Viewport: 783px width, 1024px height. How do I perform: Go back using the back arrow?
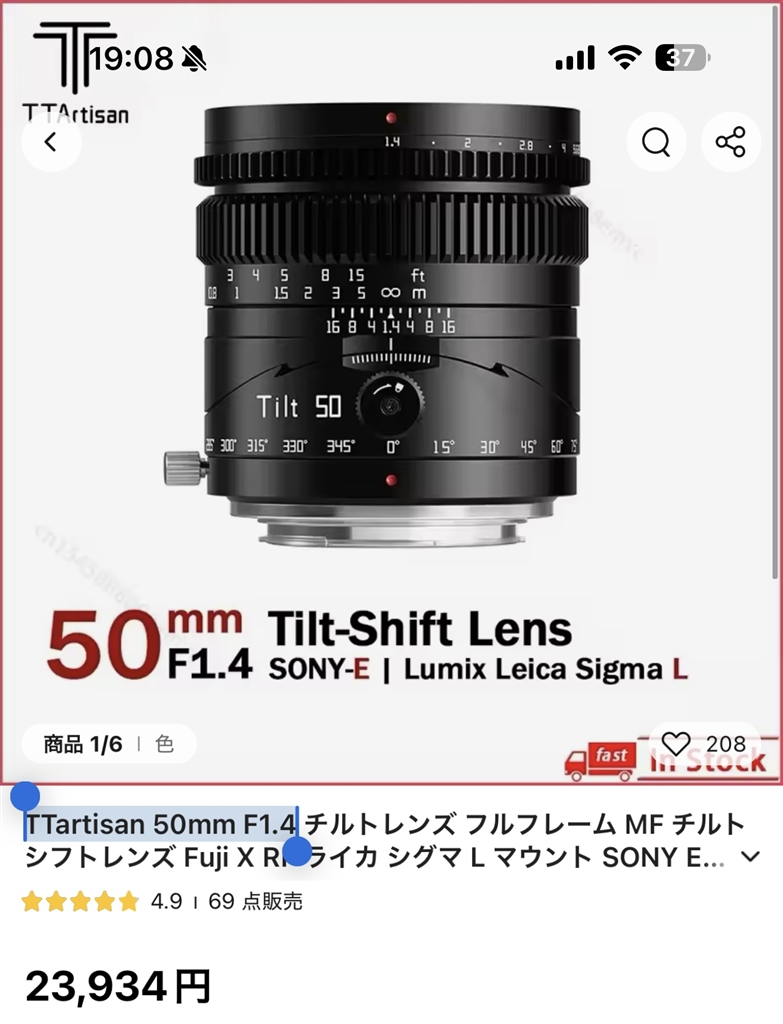50,142
